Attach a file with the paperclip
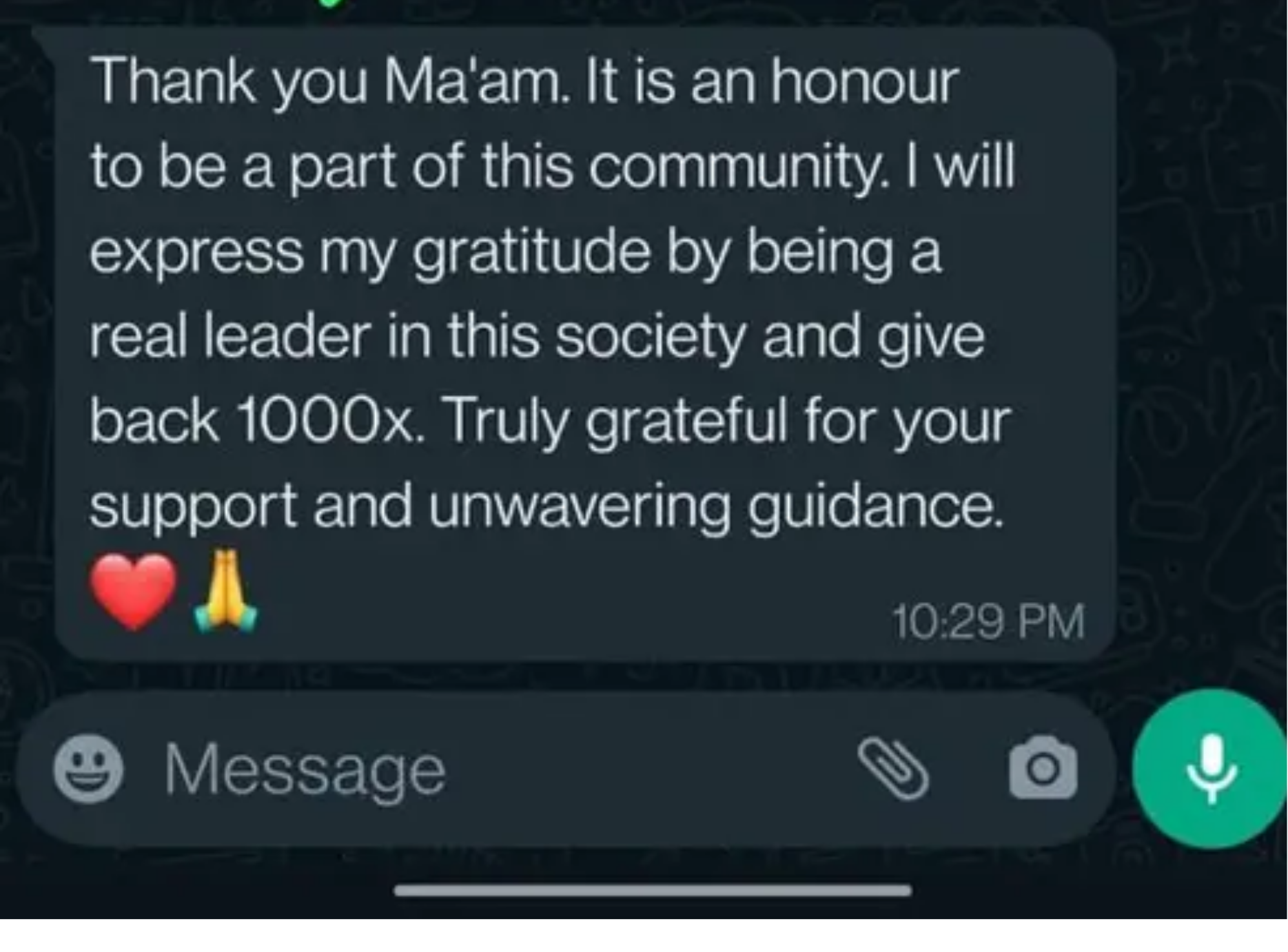The image size is (1288, 952). (893, 769)
